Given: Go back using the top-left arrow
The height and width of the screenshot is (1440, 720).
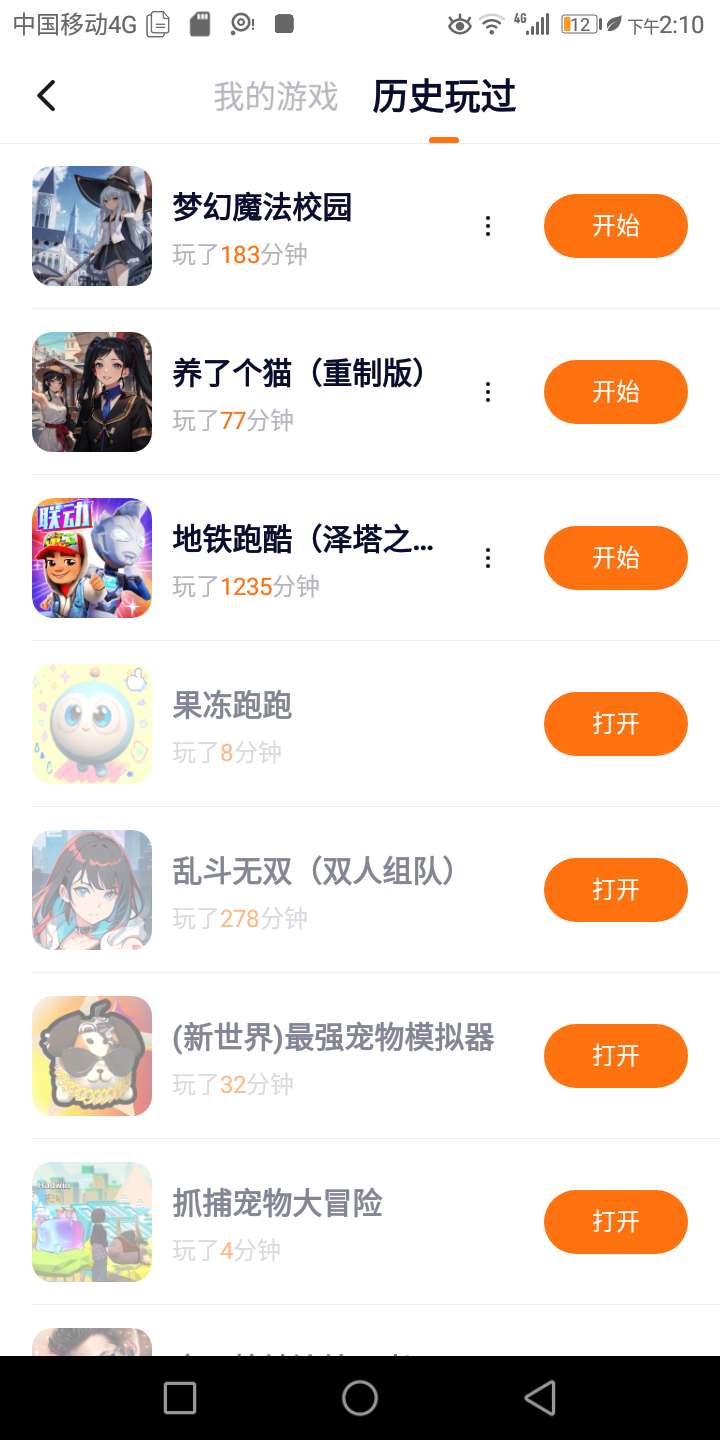Looking at the screenshot, I should click(x=46, y=96).
